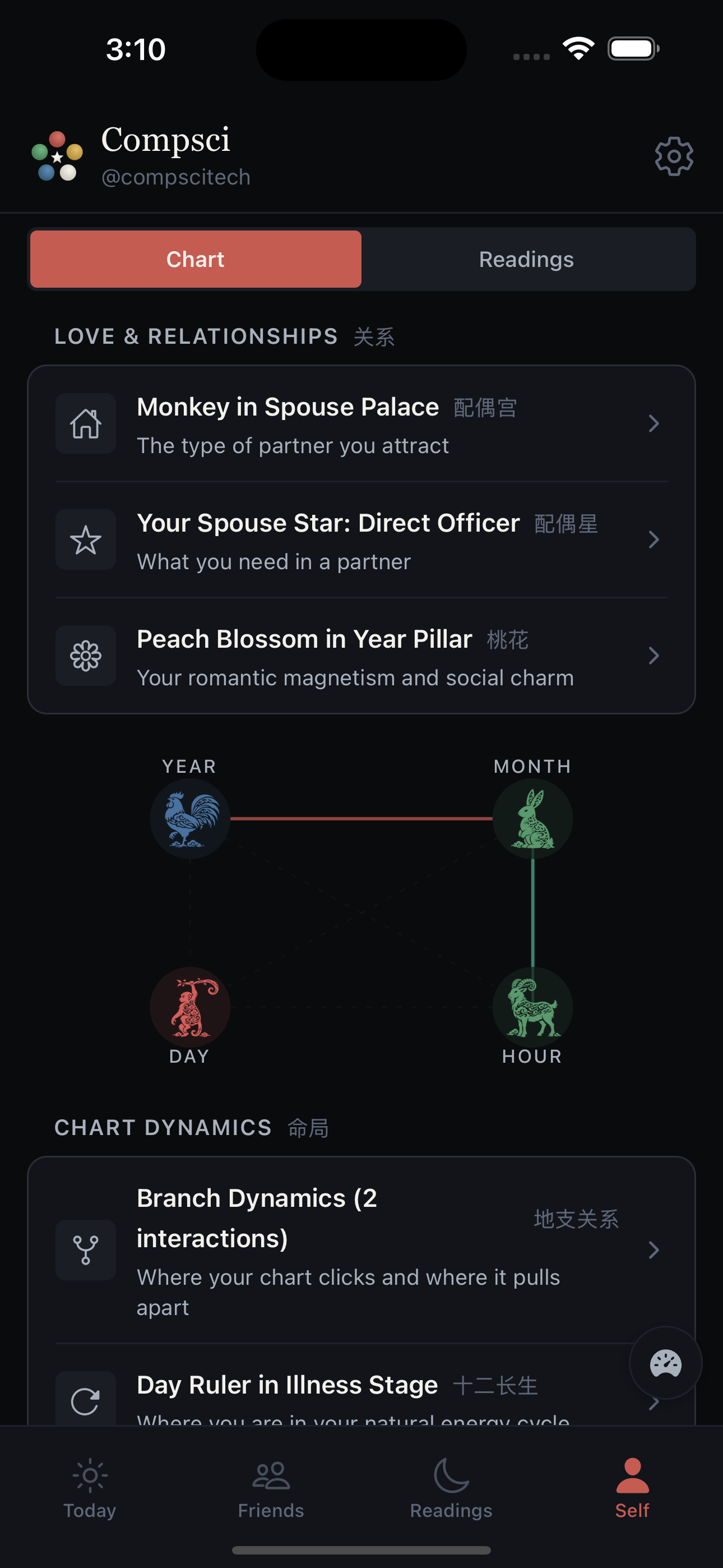Switch to the Readings tab
The width and height of the screenshot is (723, 1568).
(526, 259)
